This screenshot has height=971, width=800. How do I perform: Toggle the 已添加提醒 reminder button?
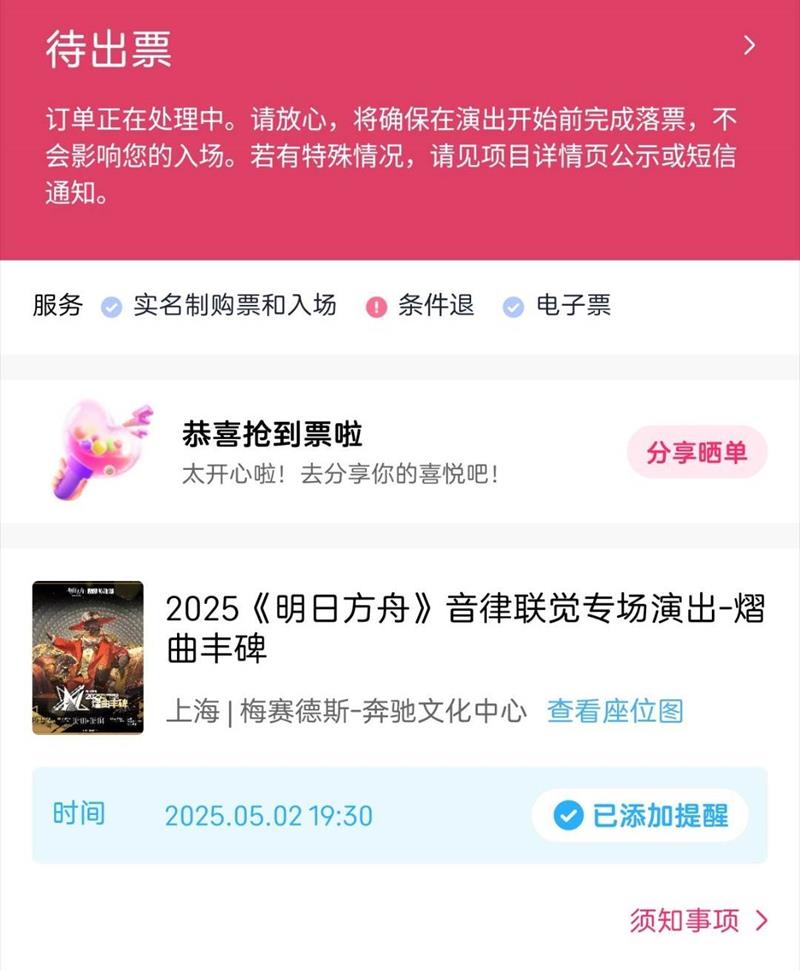(x=640, y=815)
